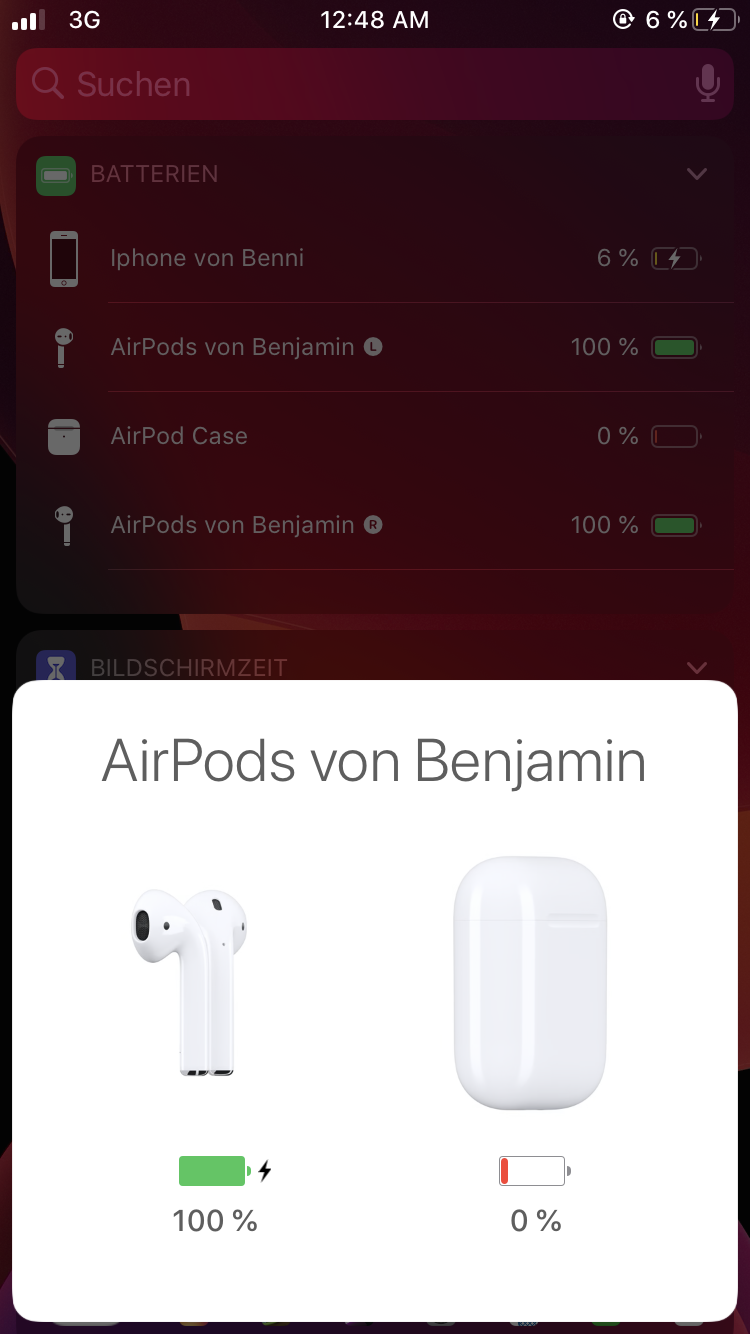
Task: Activate the microphone dictation icon
Action: click(x=707, y=84)
